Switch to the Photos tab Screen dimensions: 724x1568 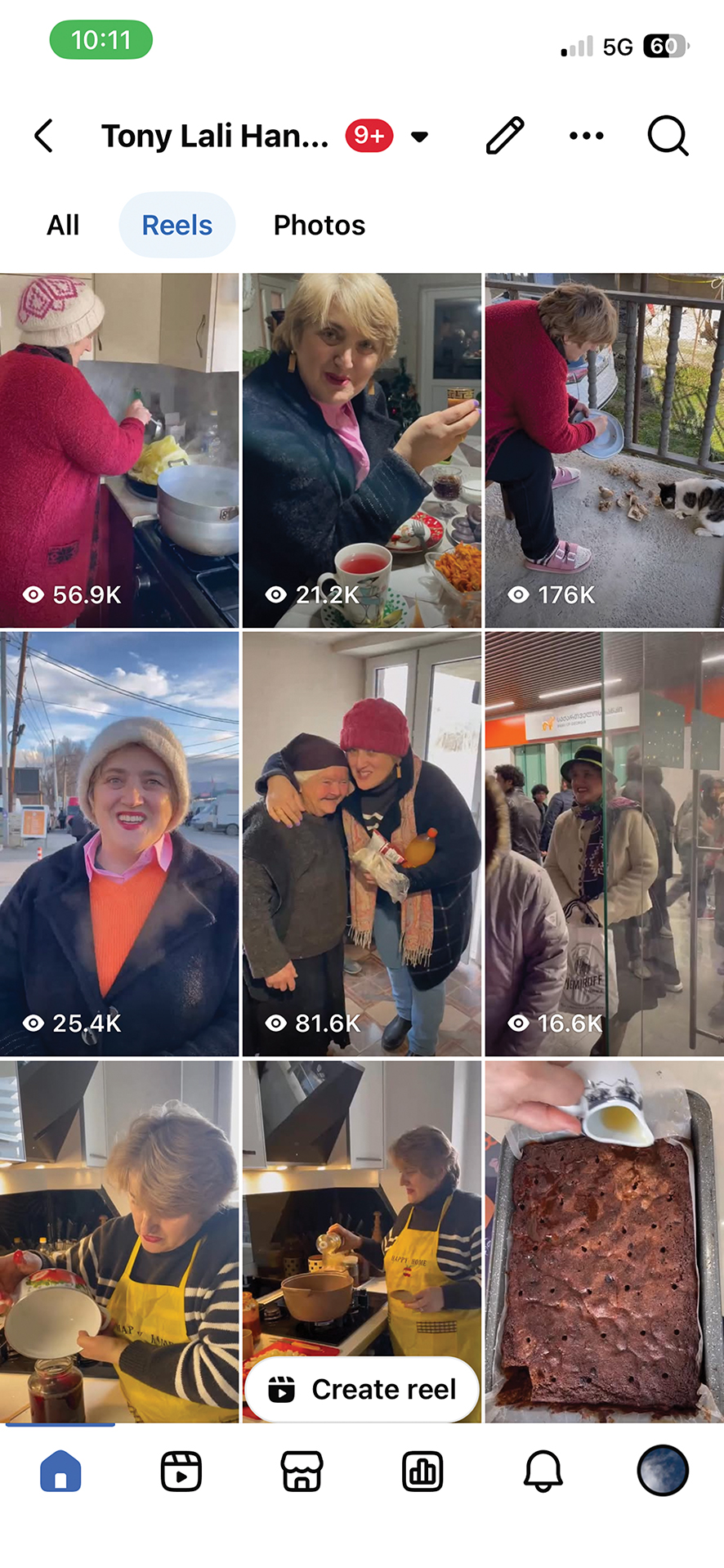pyautogui.click(x=319, y=225)
